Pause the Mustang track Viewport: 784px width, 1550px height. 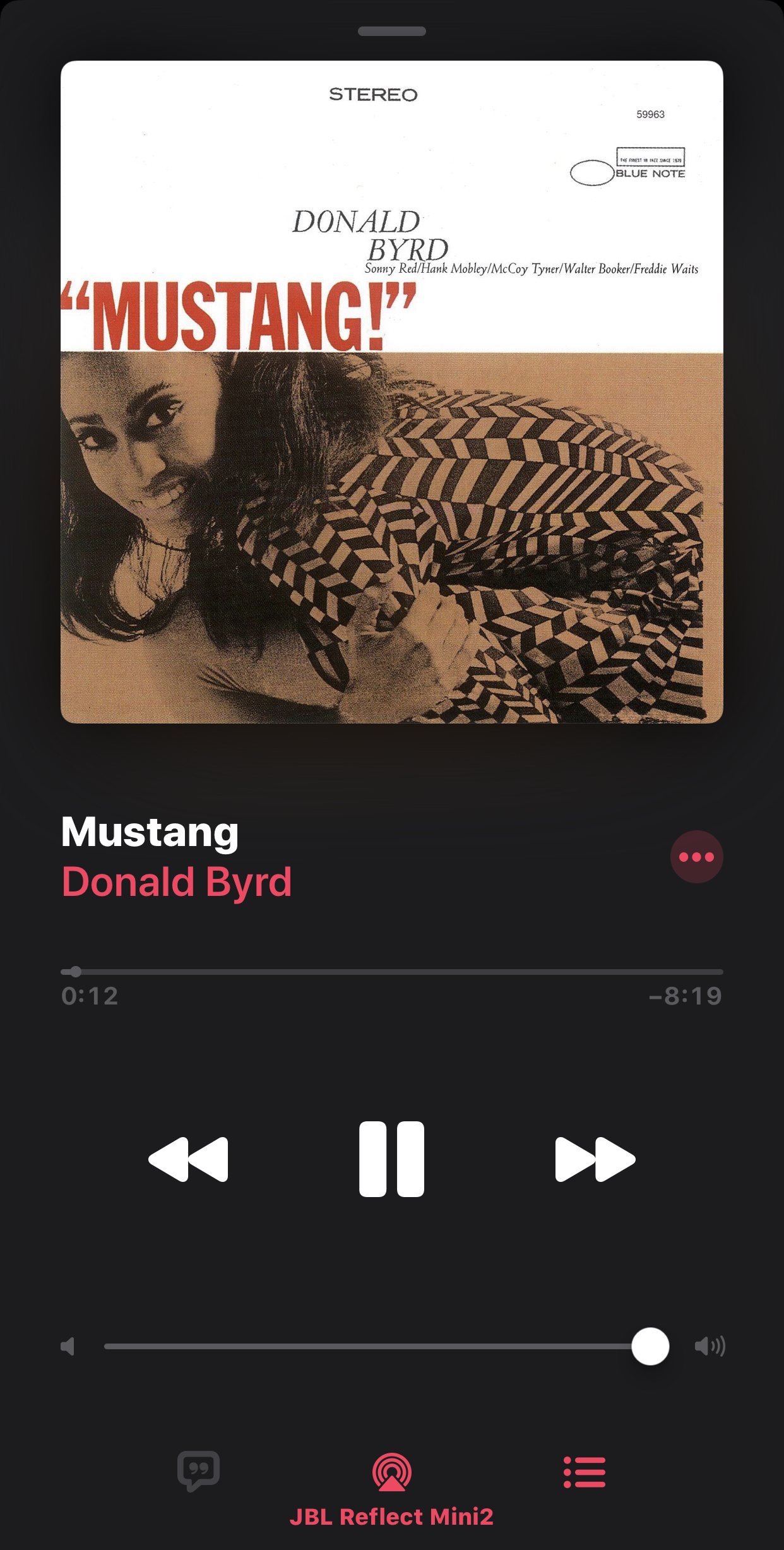[391, 1159]
